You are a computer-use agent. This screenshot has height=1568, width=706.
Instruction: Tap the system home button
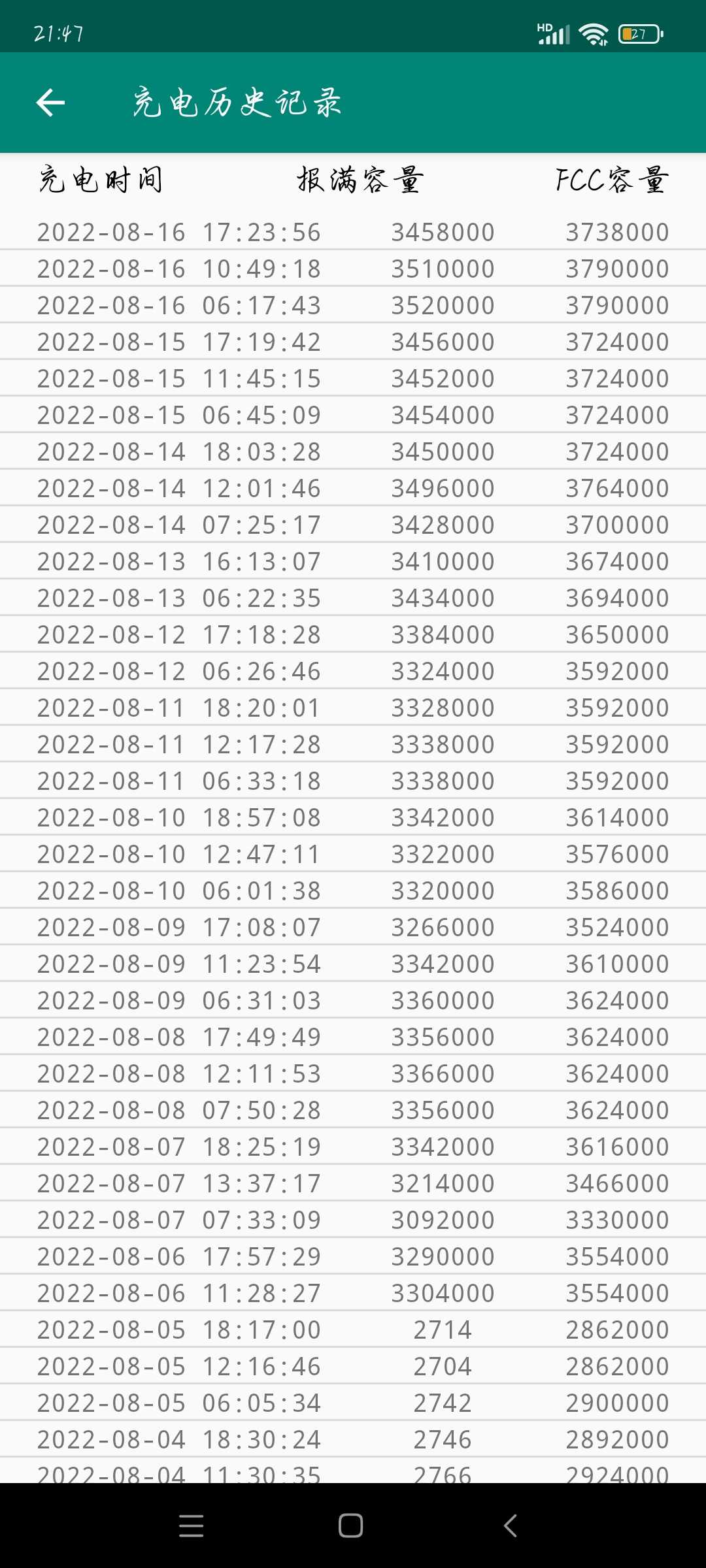(x=351, y=1526)
